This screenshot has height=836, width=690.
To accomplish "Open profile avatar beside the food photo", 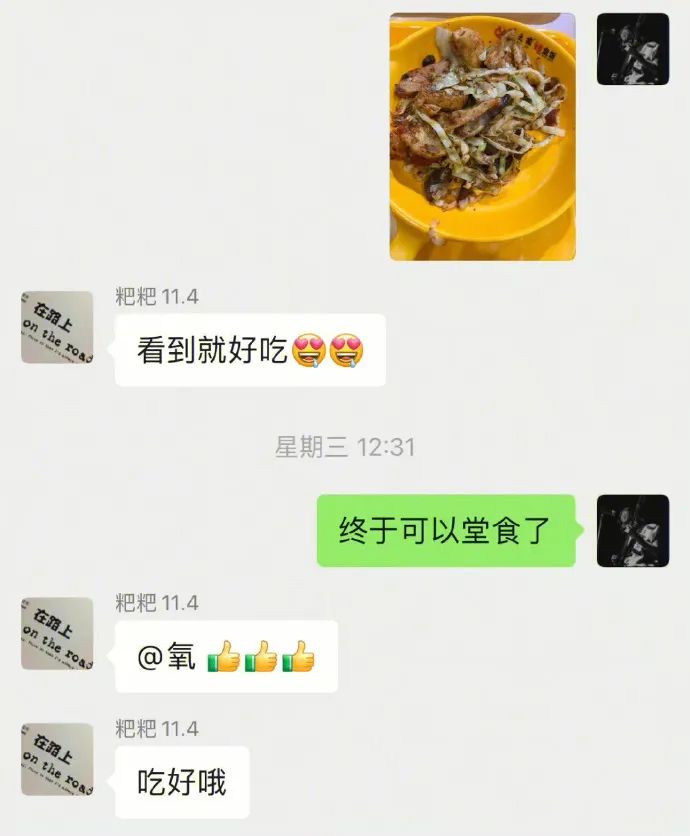I will click(632, 49).
